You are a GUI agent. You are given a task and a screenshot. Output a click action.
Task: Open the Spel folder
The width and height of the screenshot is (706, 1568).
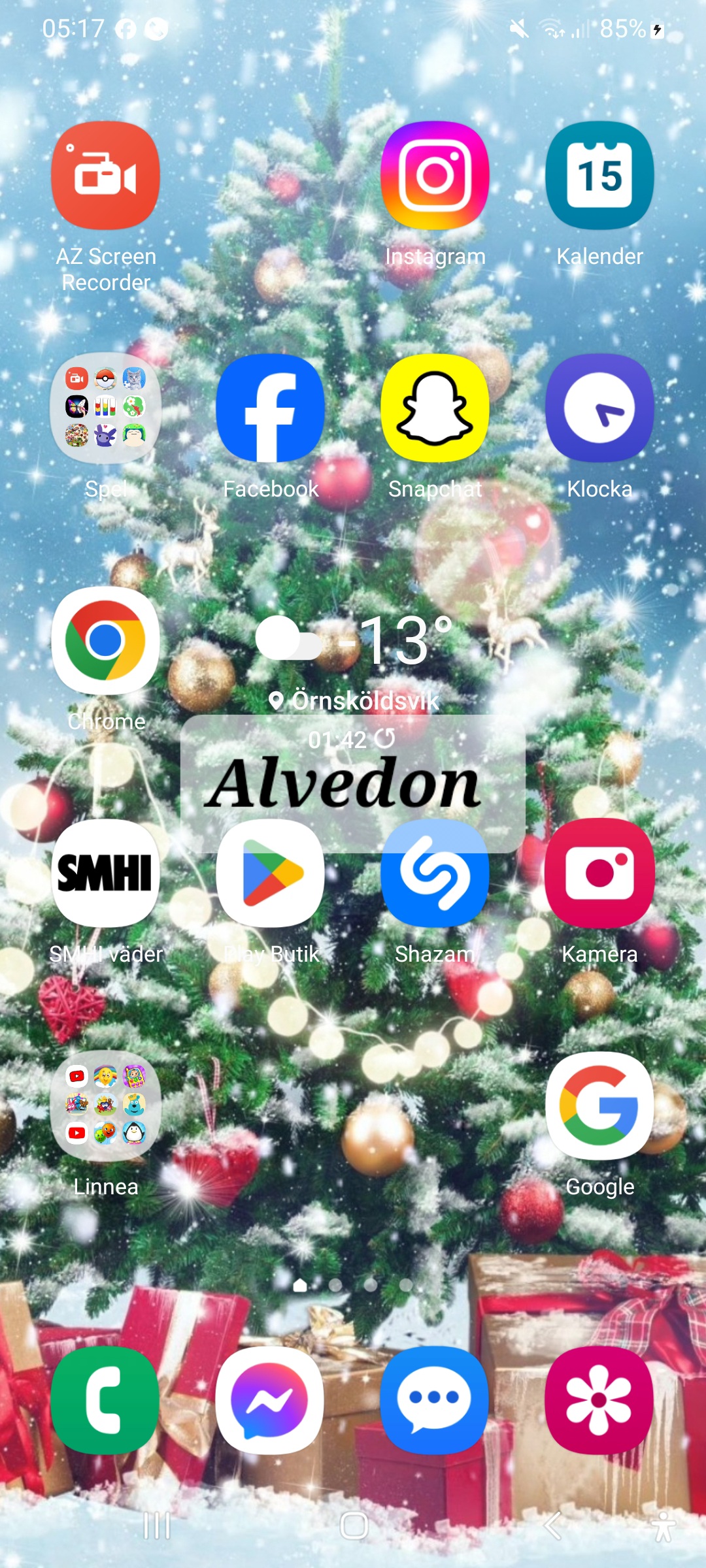pos(105,408)
